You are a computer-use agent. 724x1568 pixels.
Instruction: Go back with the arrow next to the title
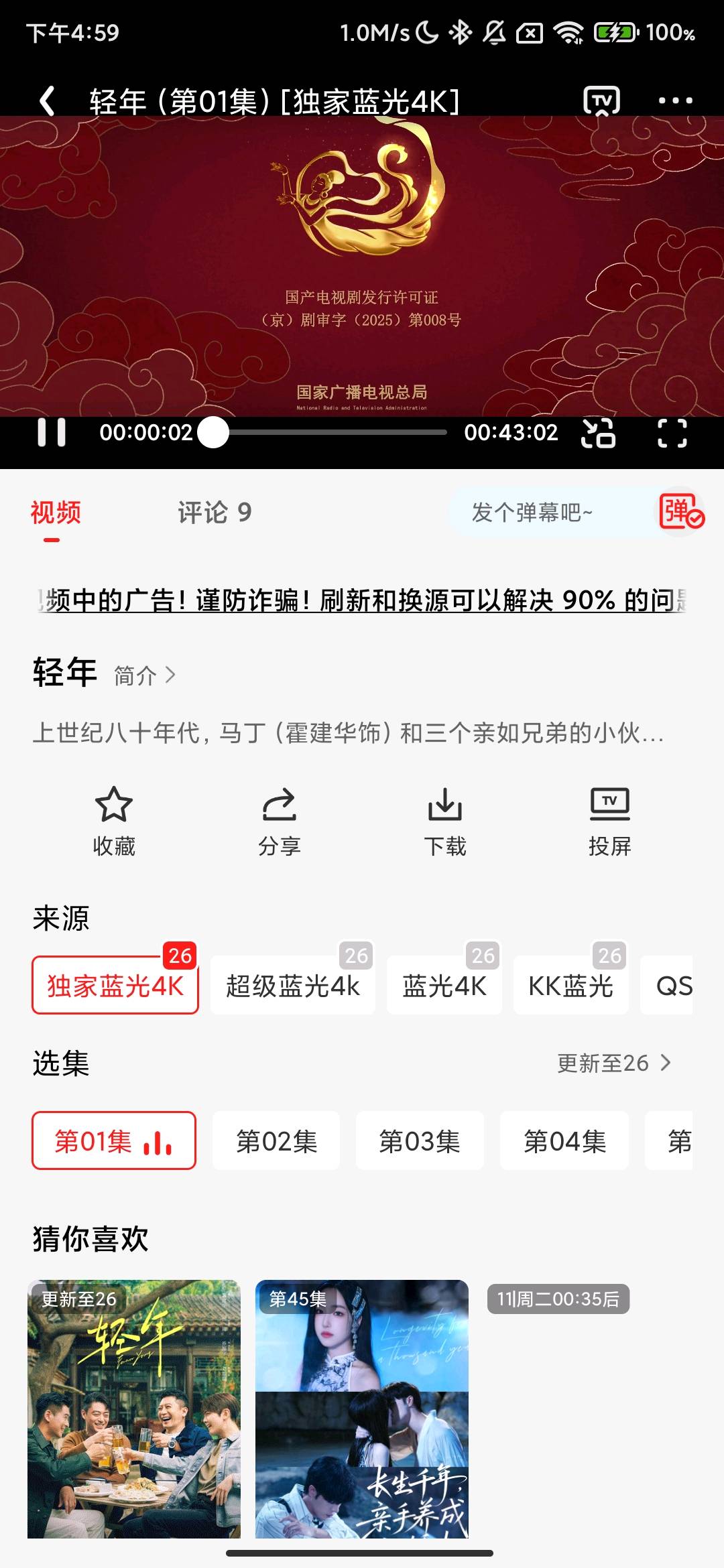click(x=46, y=99)
